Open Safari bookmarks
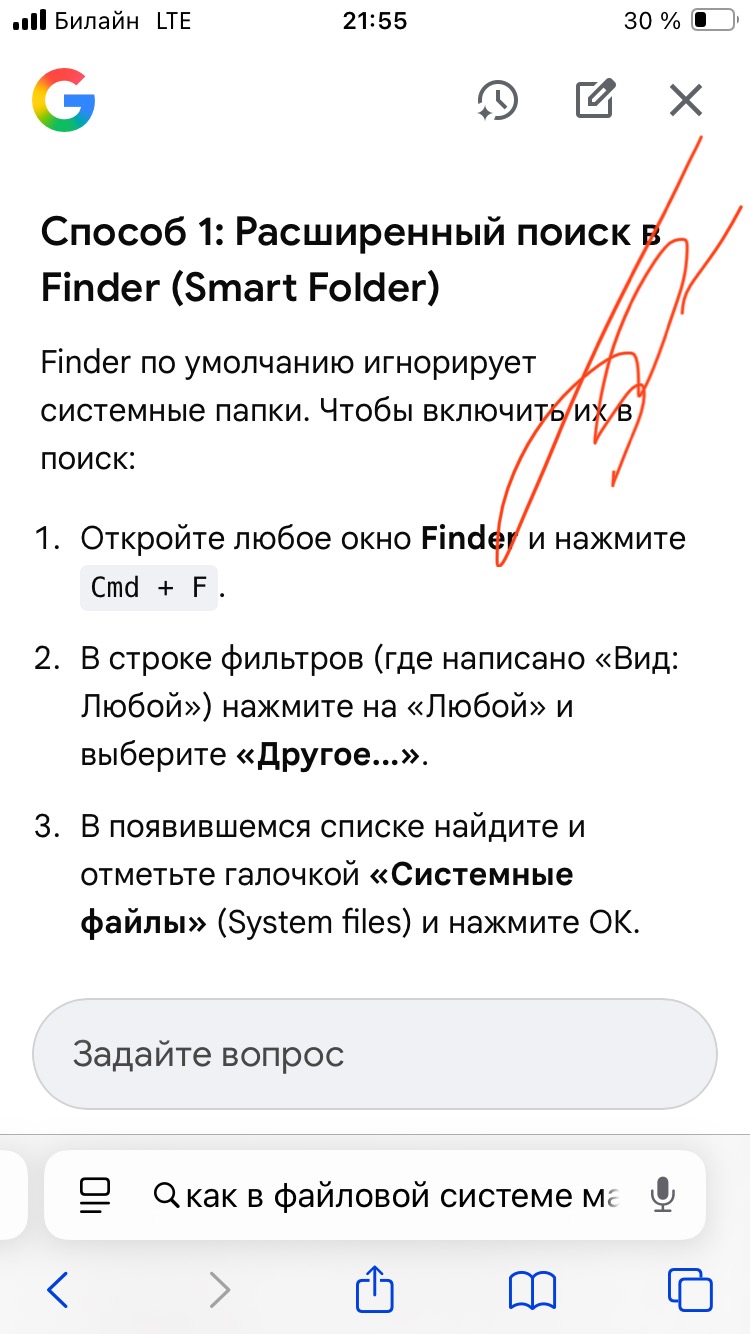 [x=532, y=1290]
